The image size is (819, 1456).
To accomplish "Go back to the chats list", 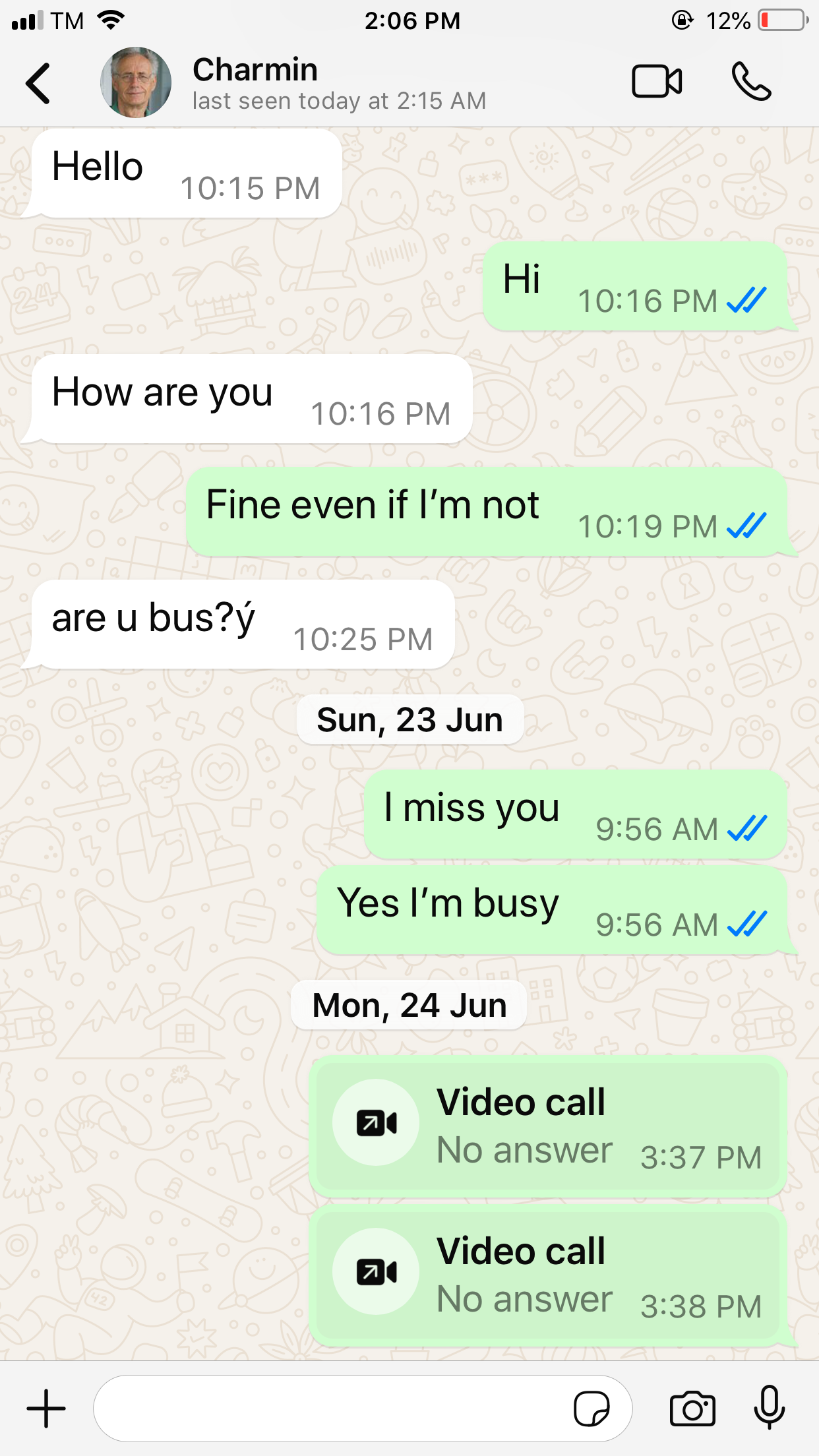I will (x=38, y=83).
